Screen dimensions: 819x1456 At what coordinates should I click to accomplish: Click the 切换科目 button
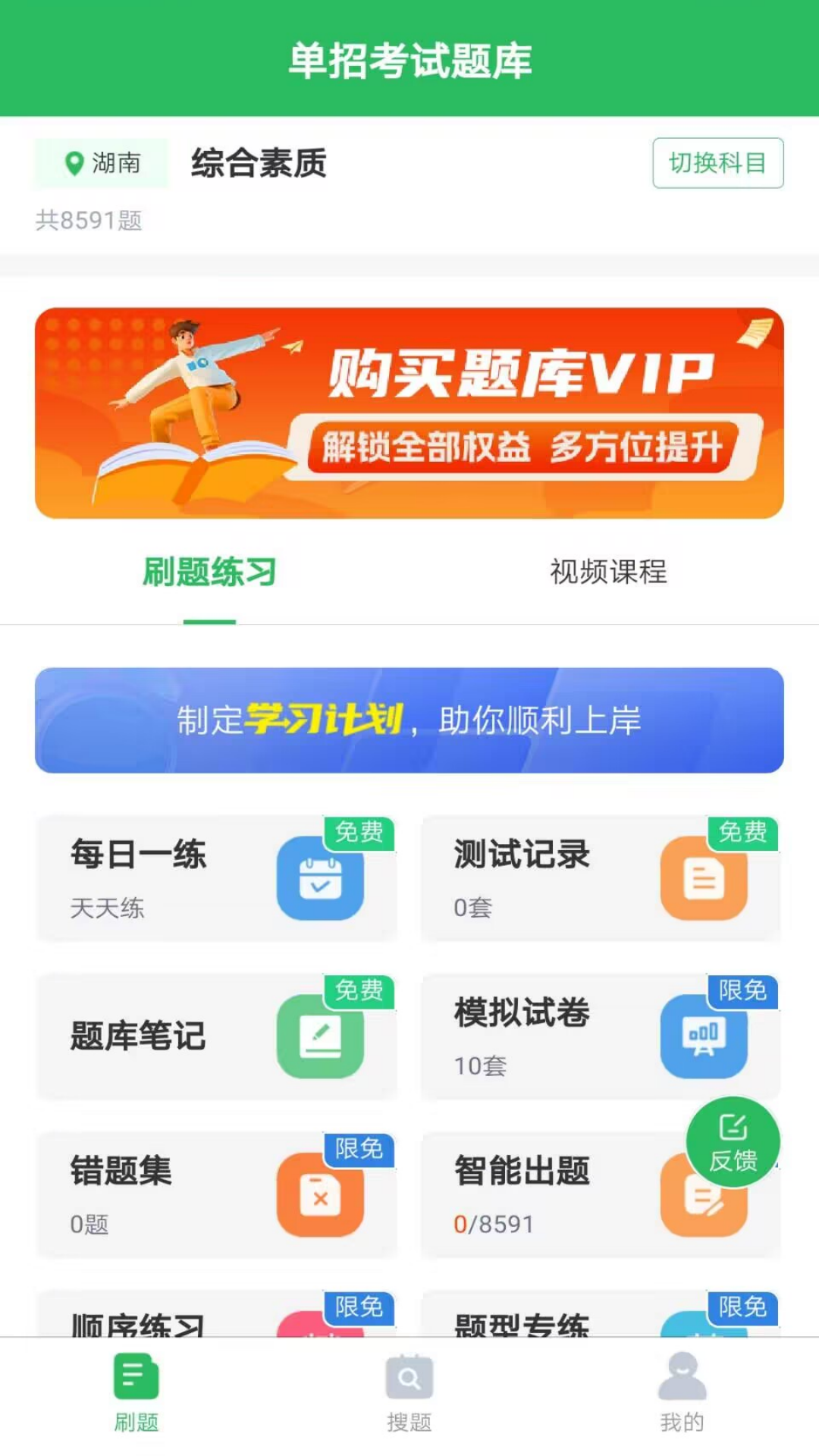coord(718,163)
